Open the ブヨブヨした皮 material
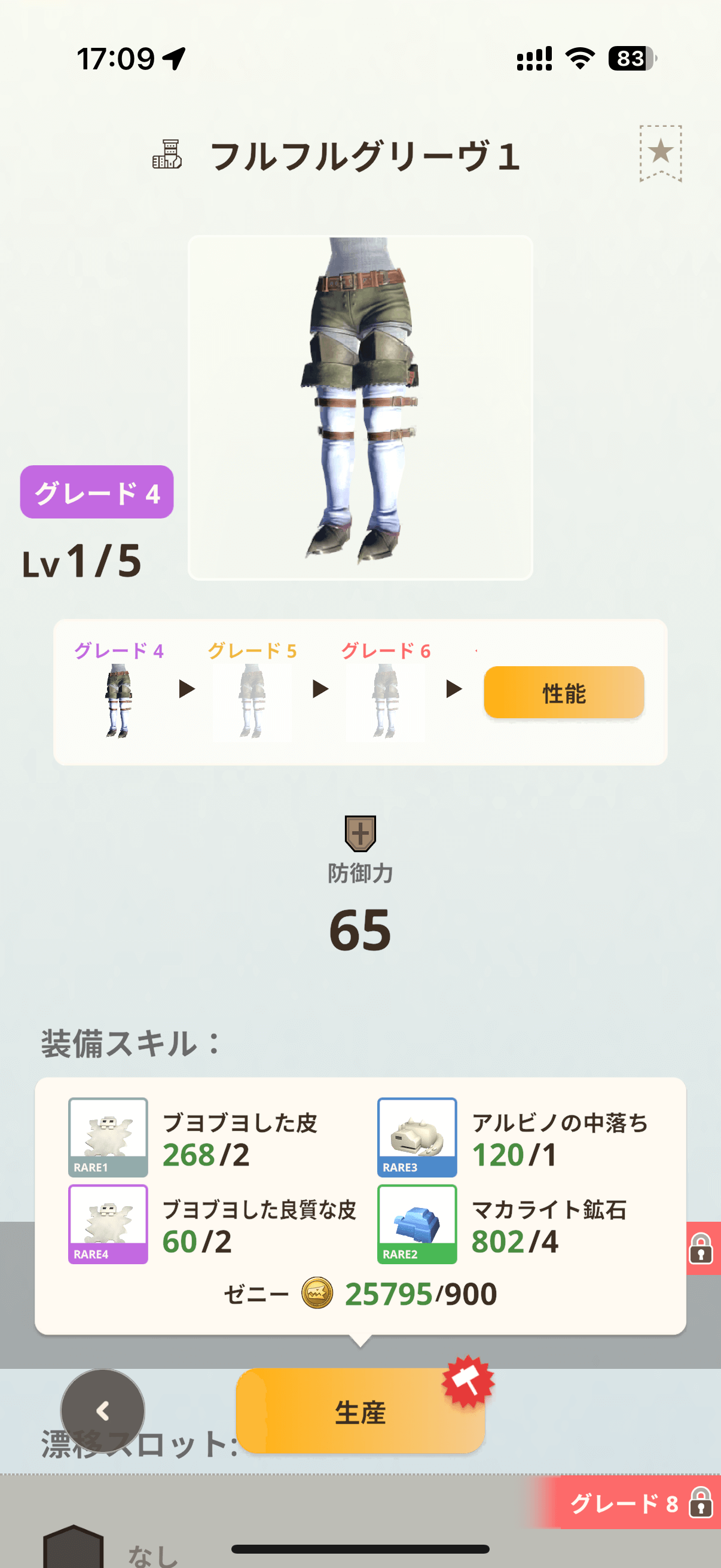721x1568 pixels. (108, 1136)
